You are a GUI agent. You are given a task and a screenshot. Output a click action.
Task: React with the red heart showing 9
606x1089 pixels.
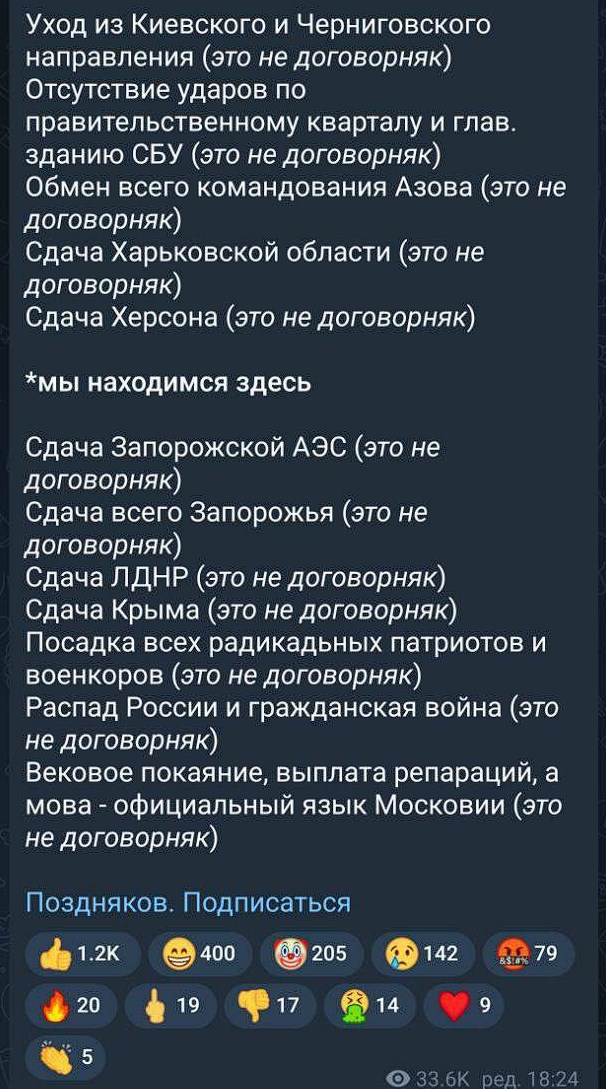click(463, 1006)
